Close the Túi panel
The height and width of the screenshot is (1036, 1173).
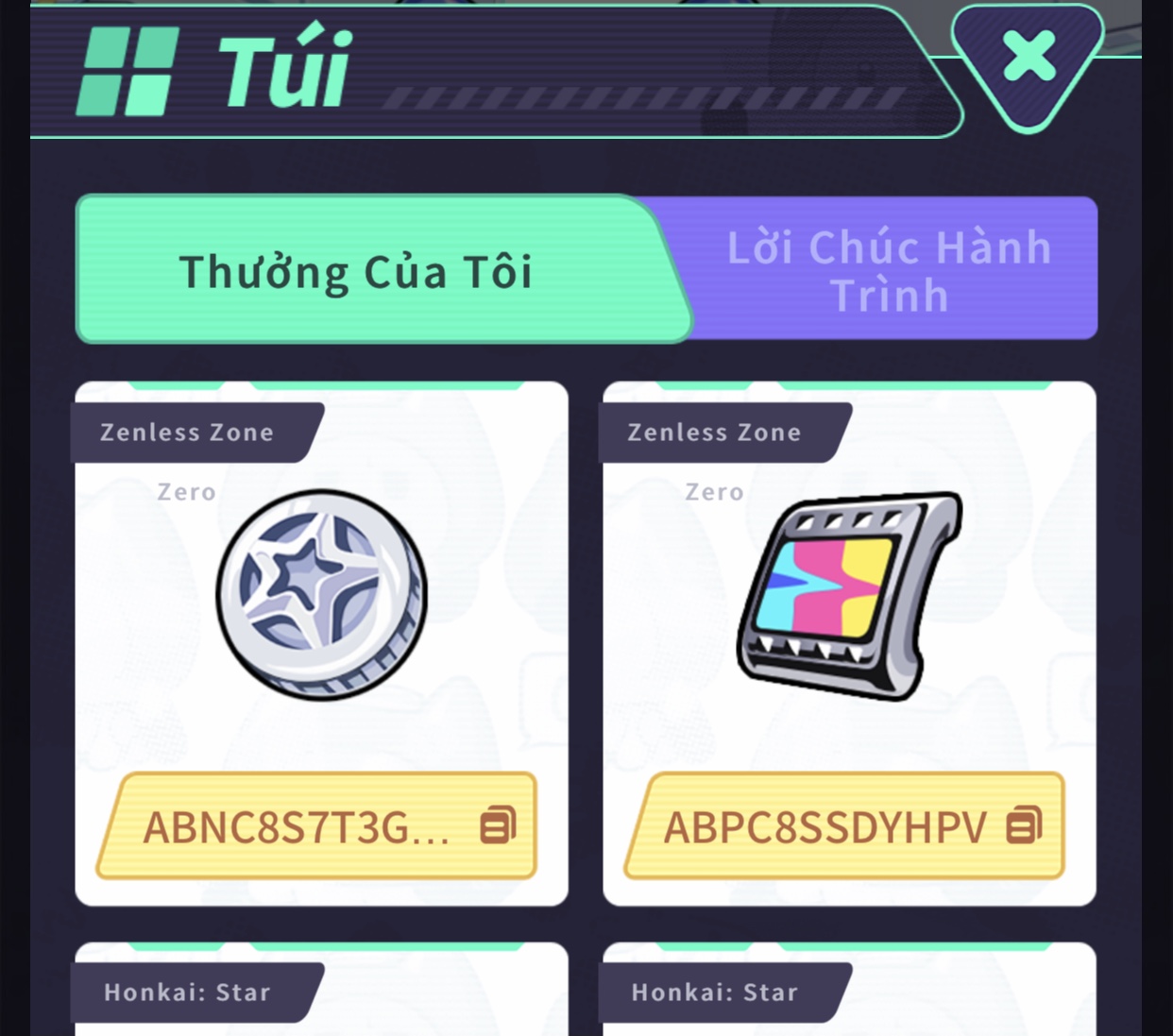pyautogui.click(x=1028, y=59)
